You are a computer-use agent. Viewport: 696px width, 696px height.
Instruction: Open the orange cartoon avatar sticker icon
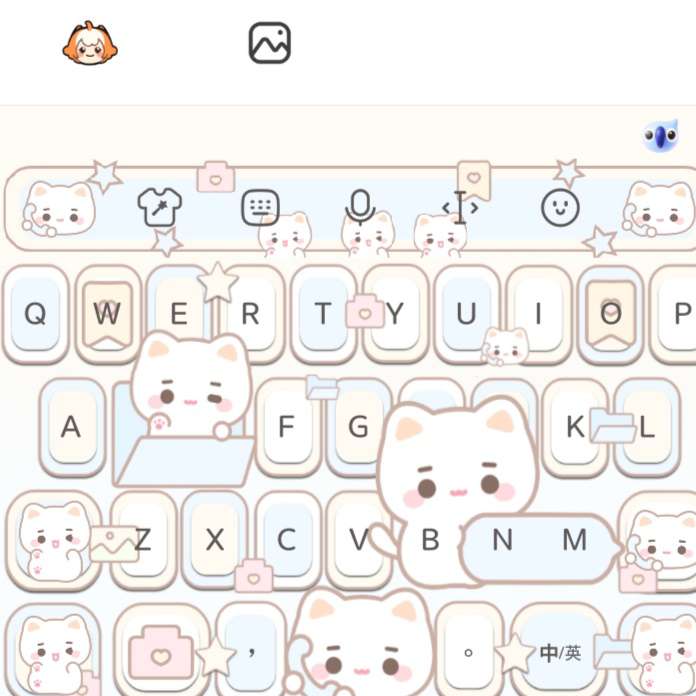pos(90,43)
